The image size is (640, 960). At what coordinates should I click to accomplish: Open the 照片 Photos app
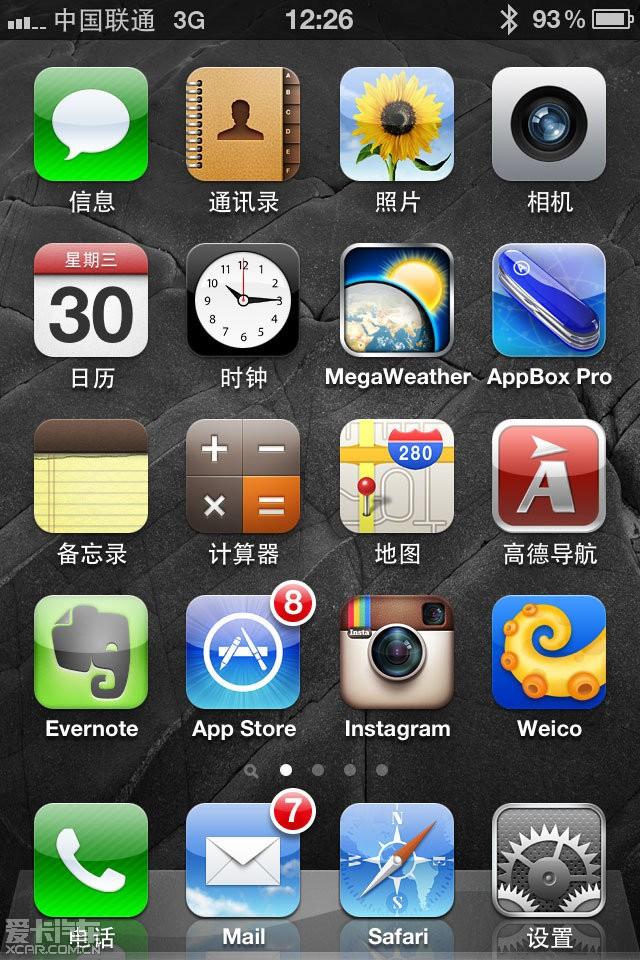pos(397,124)
